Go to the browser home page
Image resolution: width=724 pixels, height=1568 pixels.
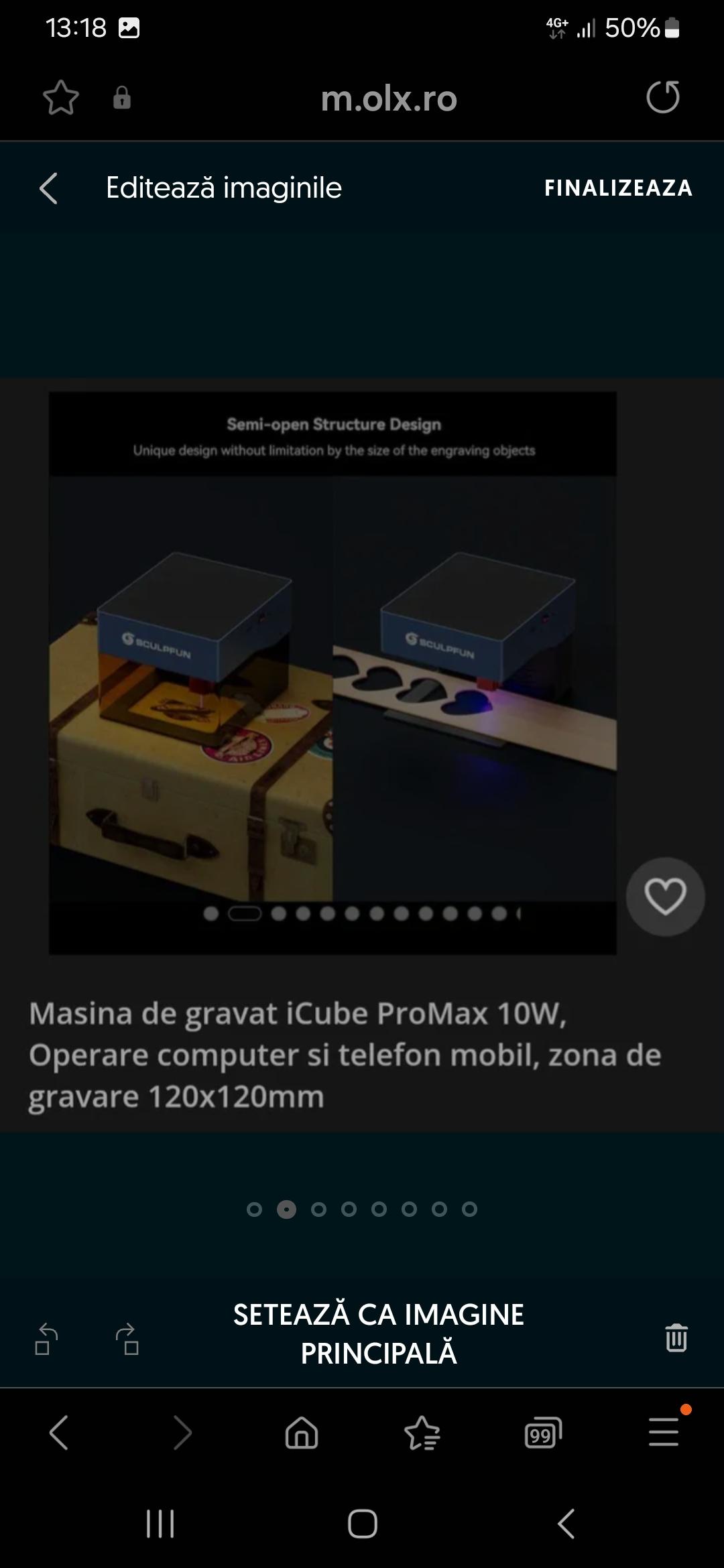coord(302,1433)
